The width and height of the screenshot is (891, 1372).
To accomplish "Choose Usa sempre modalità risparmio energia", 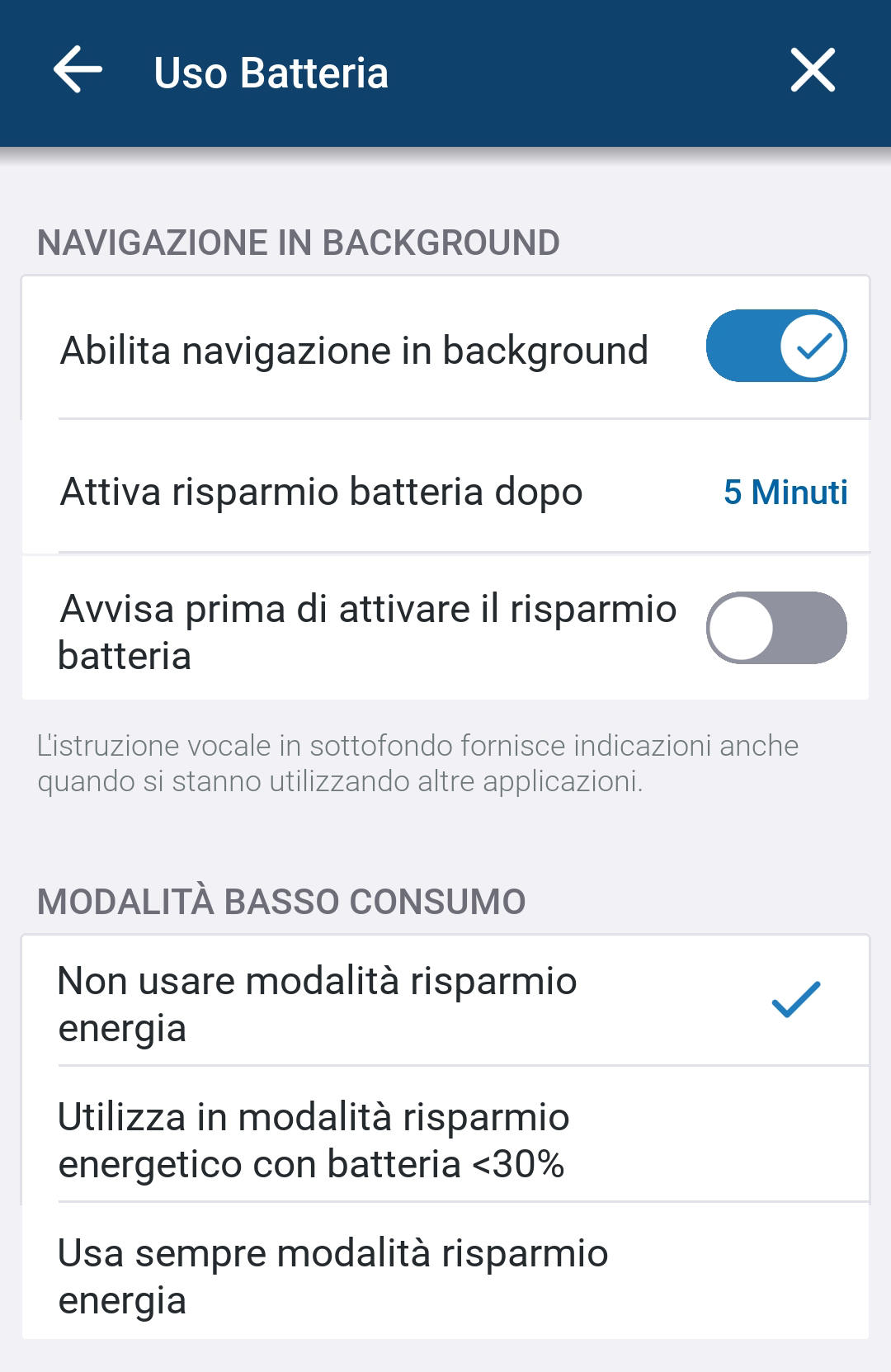I will (x=445, y=1275).
